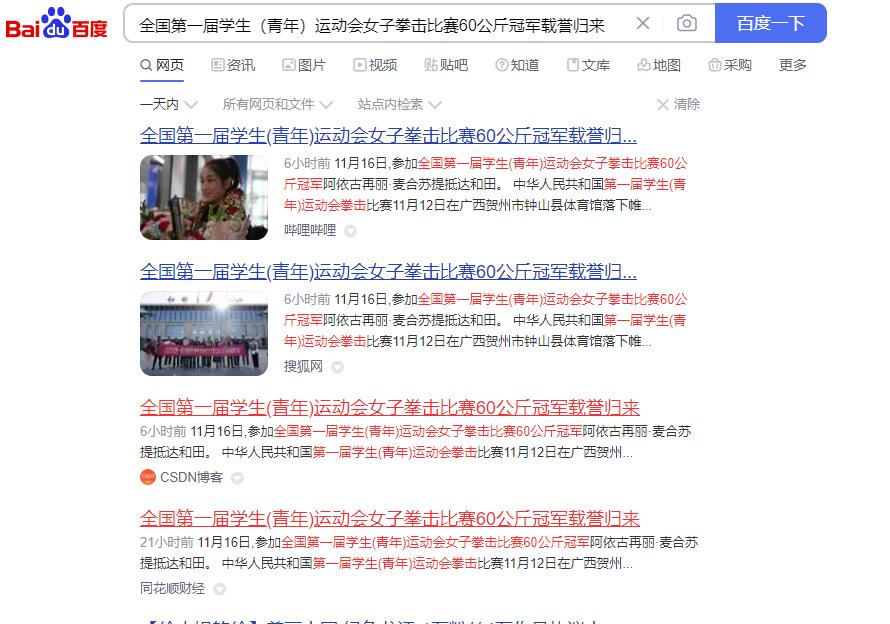Switch to the 资讯 tab
890x624 pixels.
[x=233, y=65]
